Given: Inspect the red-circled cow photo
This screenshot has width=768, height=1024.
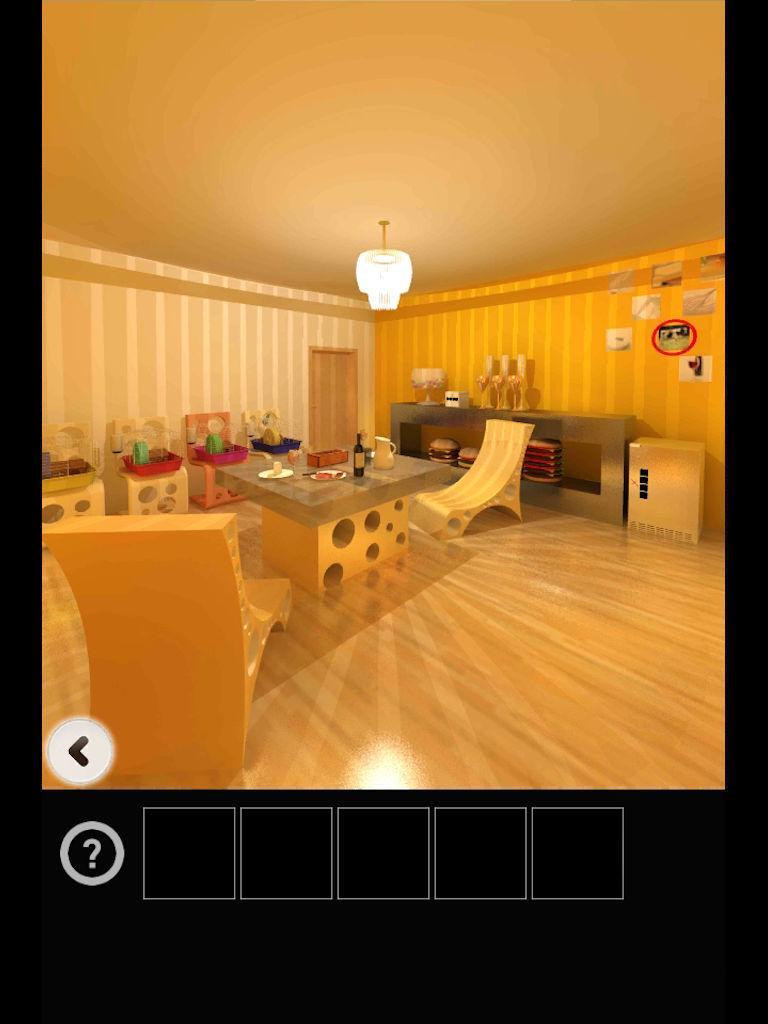Looking at the screenshot, I should click(x=673, y=336).
